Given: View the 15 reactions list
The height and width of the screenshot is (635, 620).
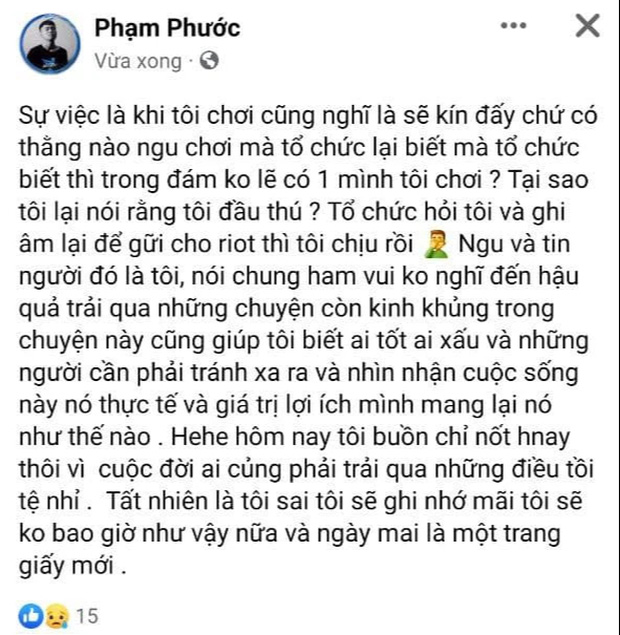Looking at the screenshot, I should (60, 615).
